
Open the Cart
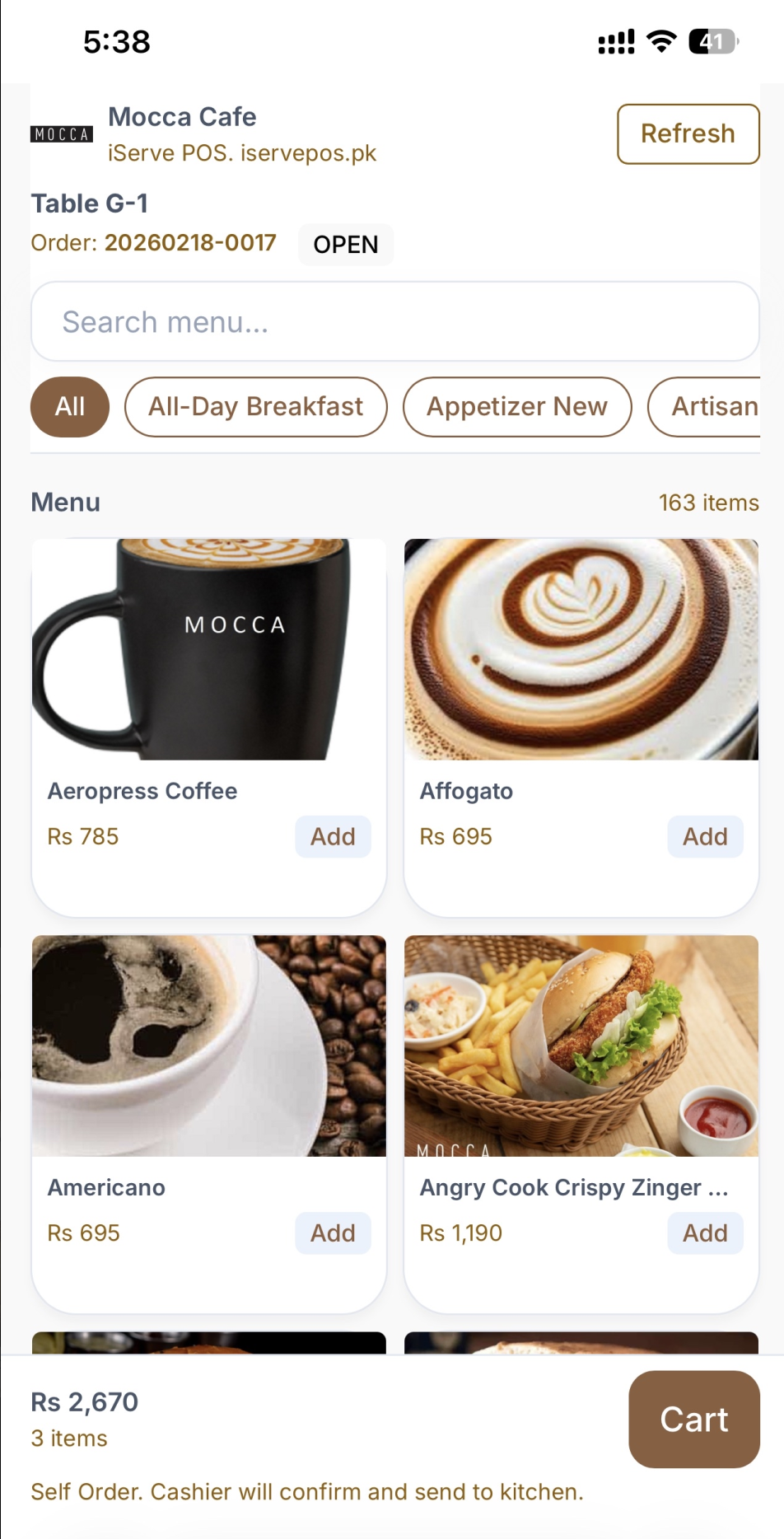693,1419
